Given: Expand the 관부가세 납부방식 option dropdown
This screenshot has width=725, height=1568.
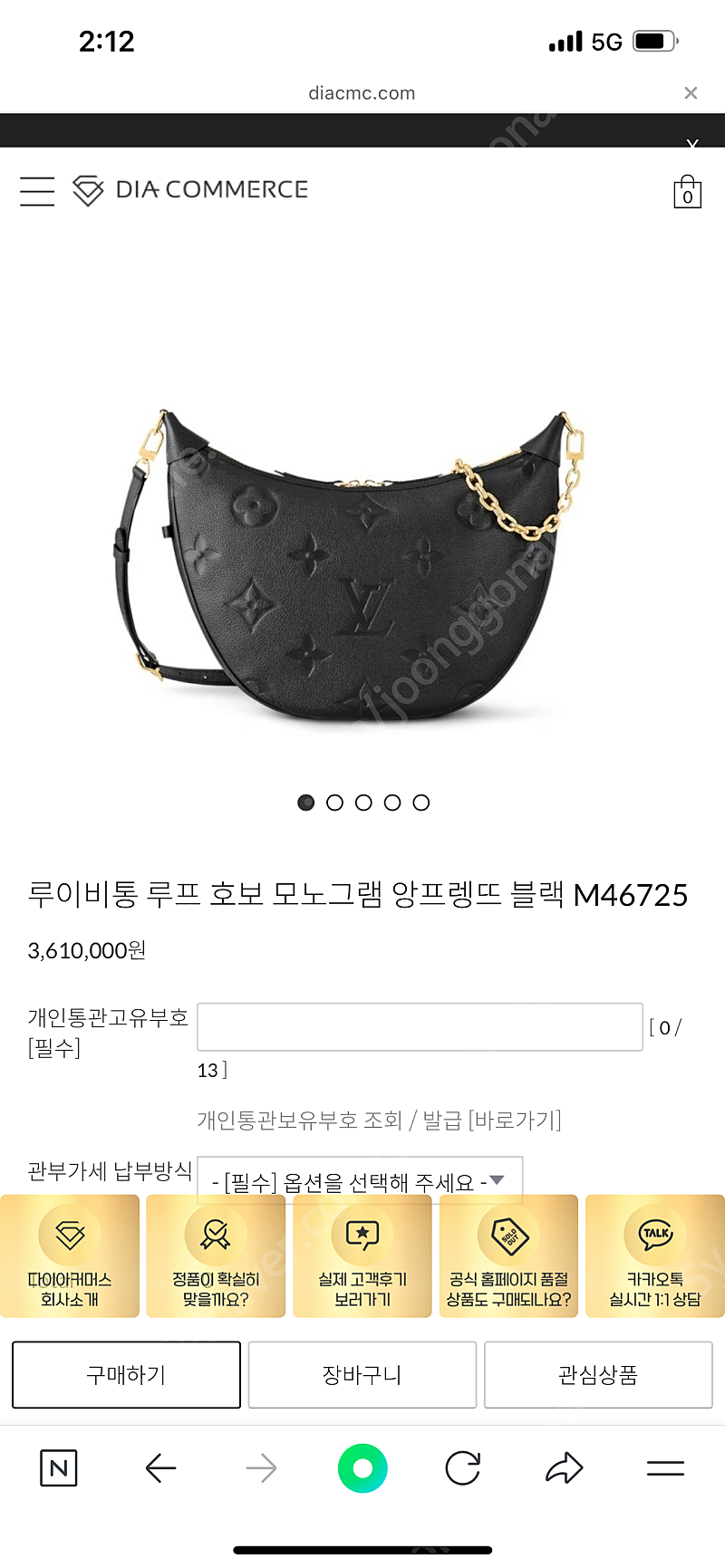Looking at the screenshot, I should point(360,1180).
